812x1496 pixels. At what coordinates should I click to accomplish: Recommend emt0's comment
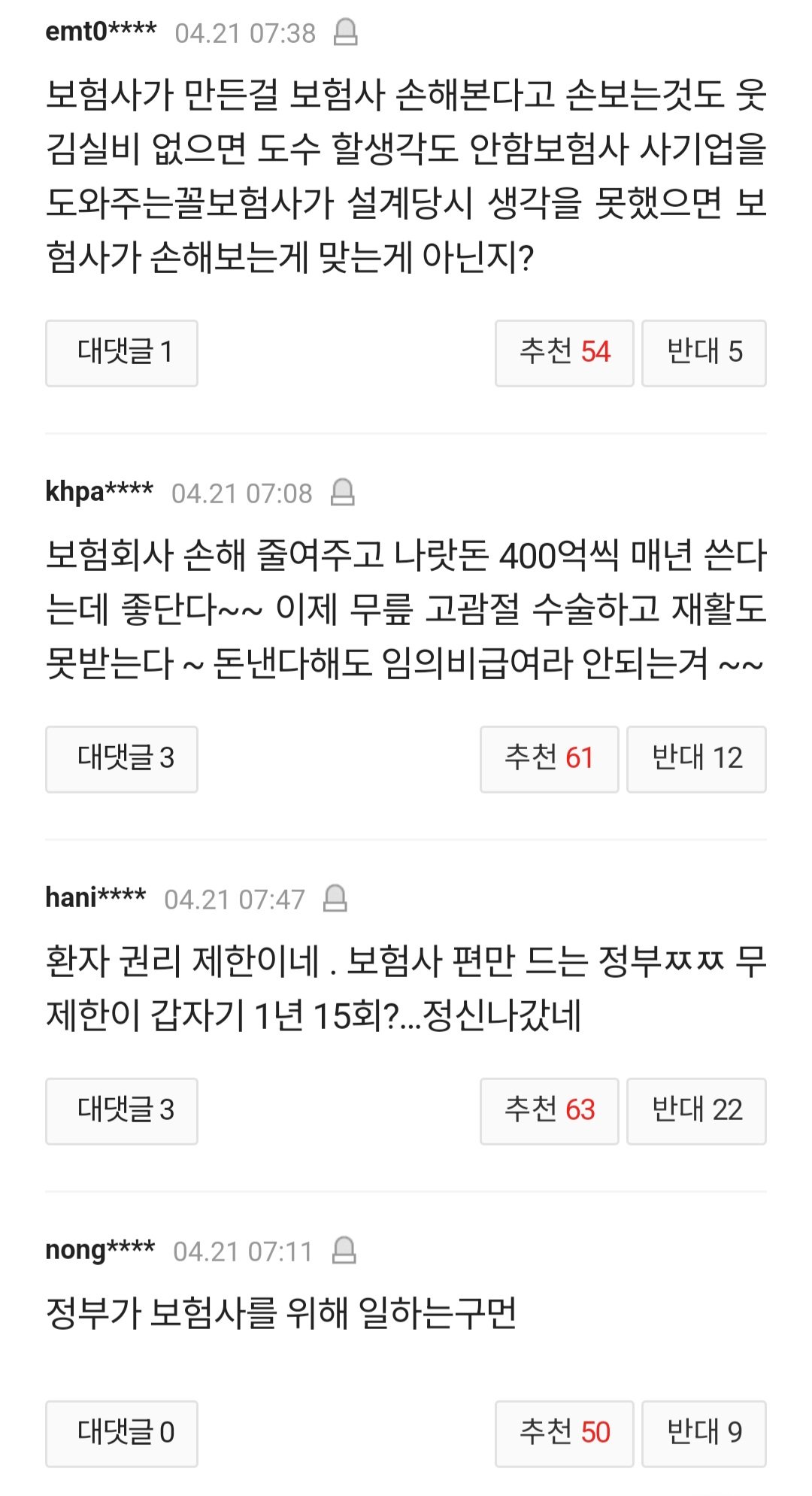tap(564, 353)
